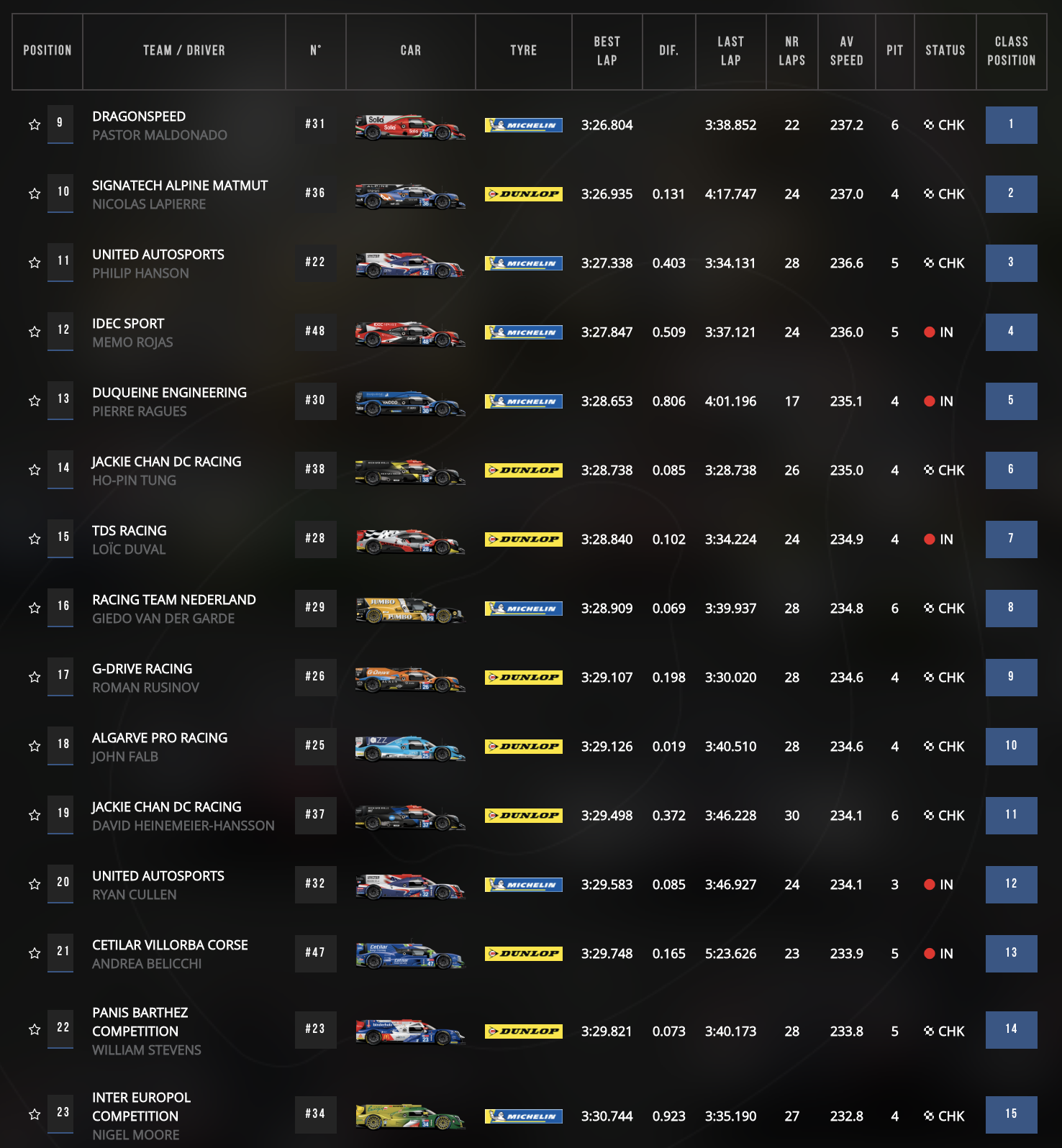The height and width of the screenshot is (1148, 1062).
Task: Mark Panis Barthez Competition as favorite
Action: [x=35, y=1029]
